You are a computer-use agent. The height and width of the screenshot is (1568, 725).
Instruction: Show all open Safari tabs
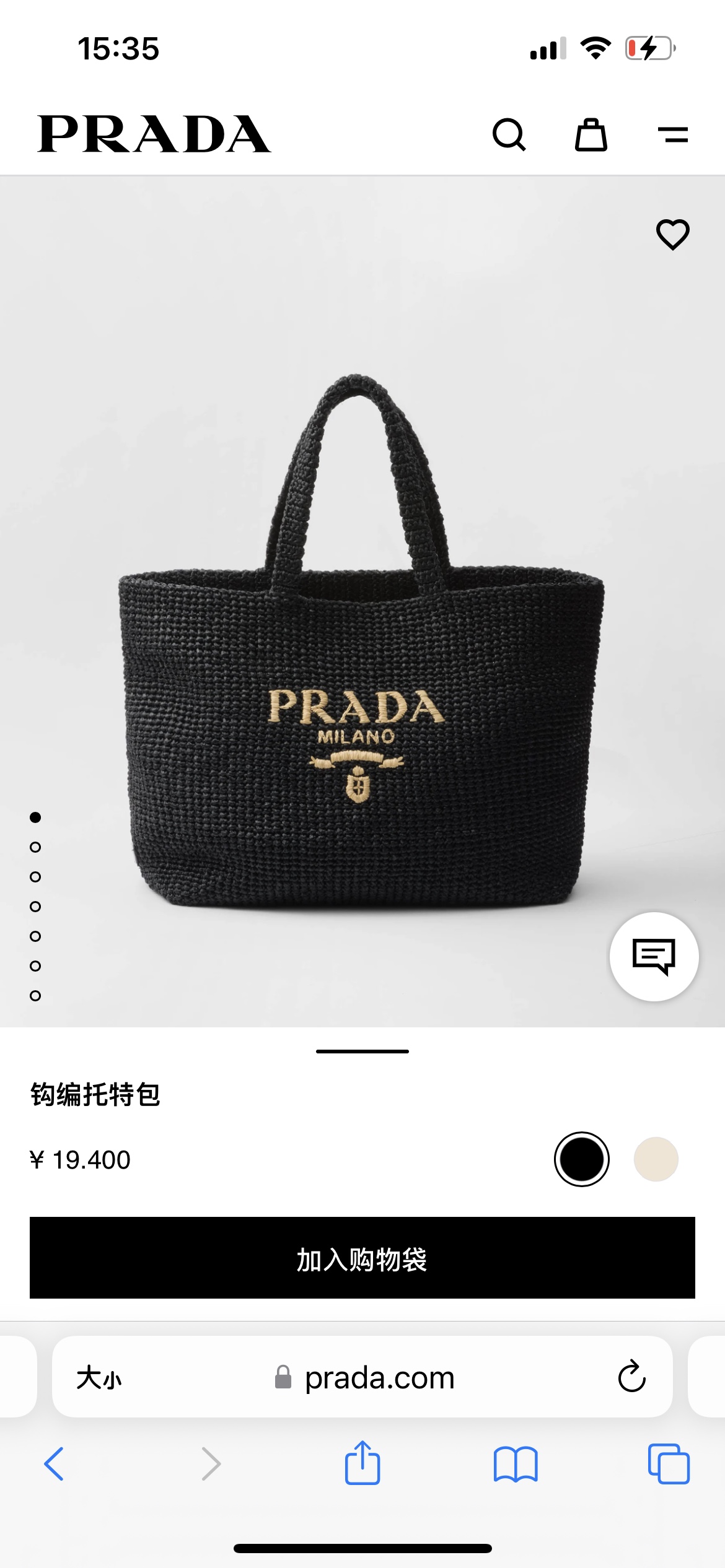point(669,1464)
